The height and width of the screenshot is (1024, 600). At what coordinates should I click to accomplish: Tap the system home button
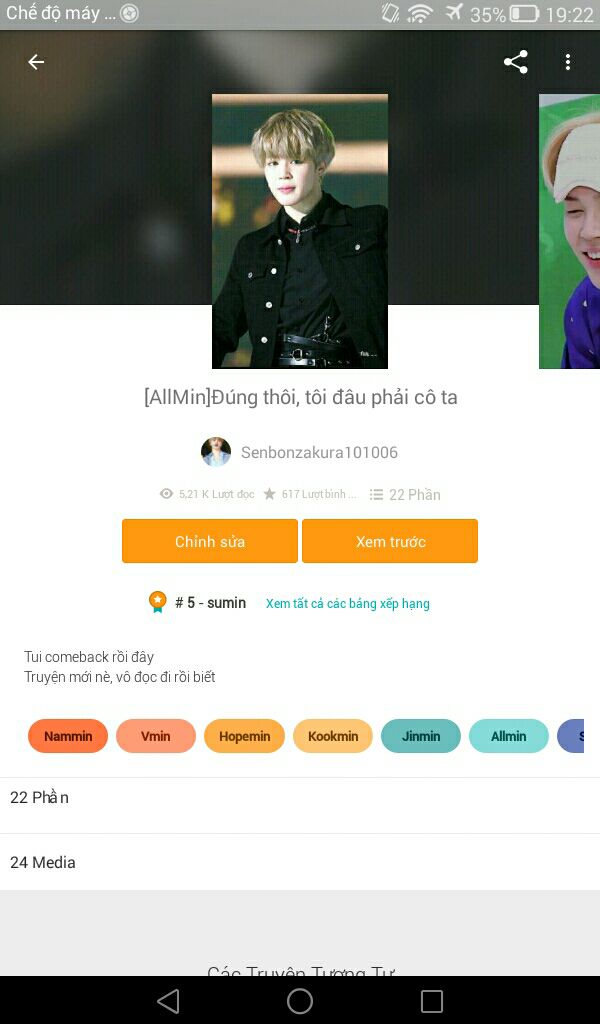tap(300, 1000)
